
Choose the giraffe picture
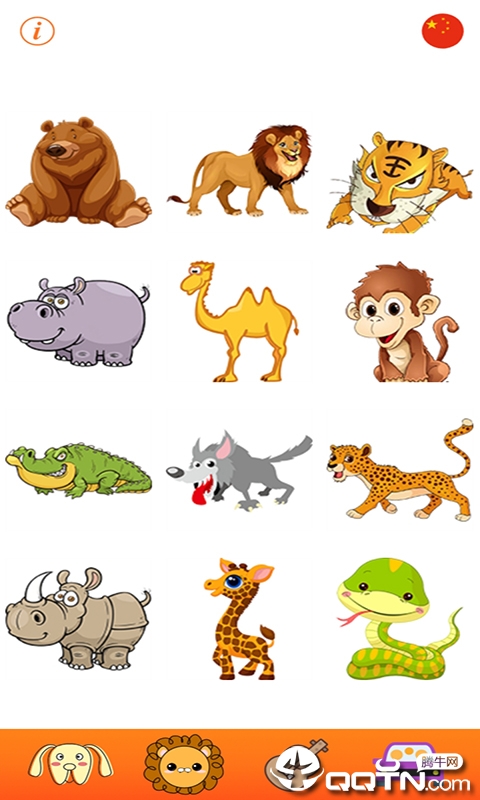[x=240, y=618]
